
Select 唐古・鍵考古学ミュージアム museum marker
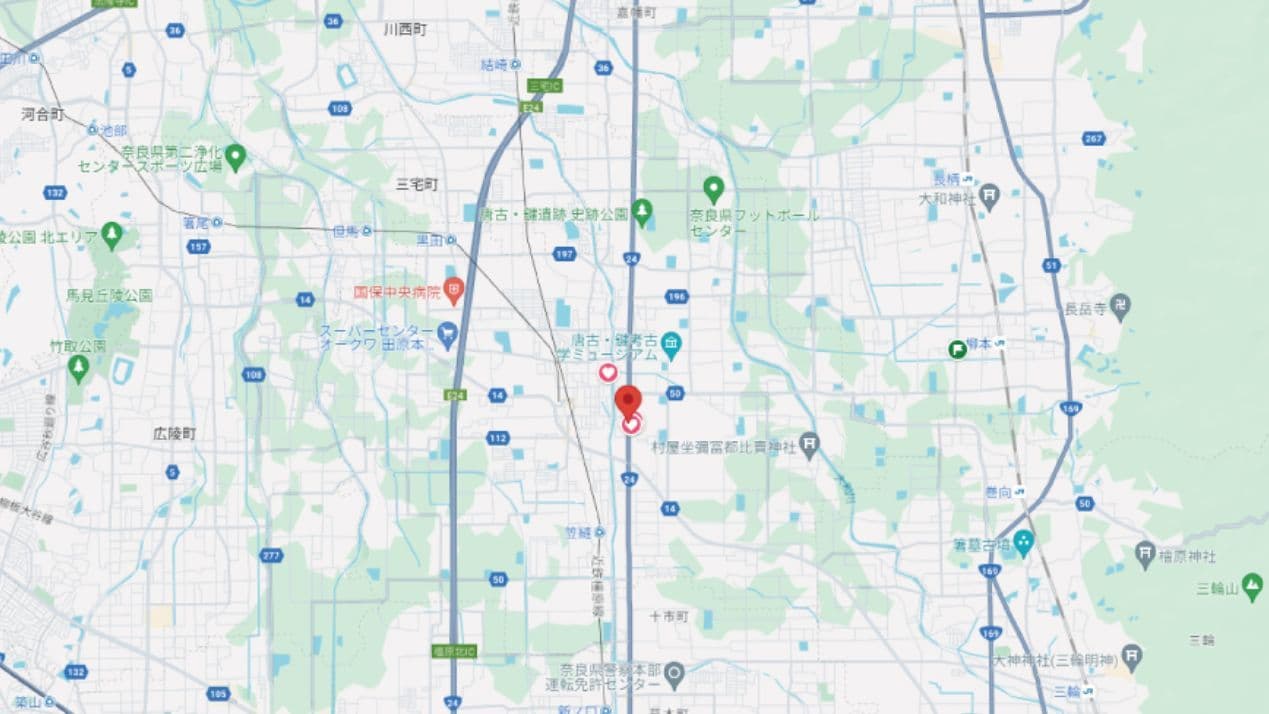pos(672,345)
